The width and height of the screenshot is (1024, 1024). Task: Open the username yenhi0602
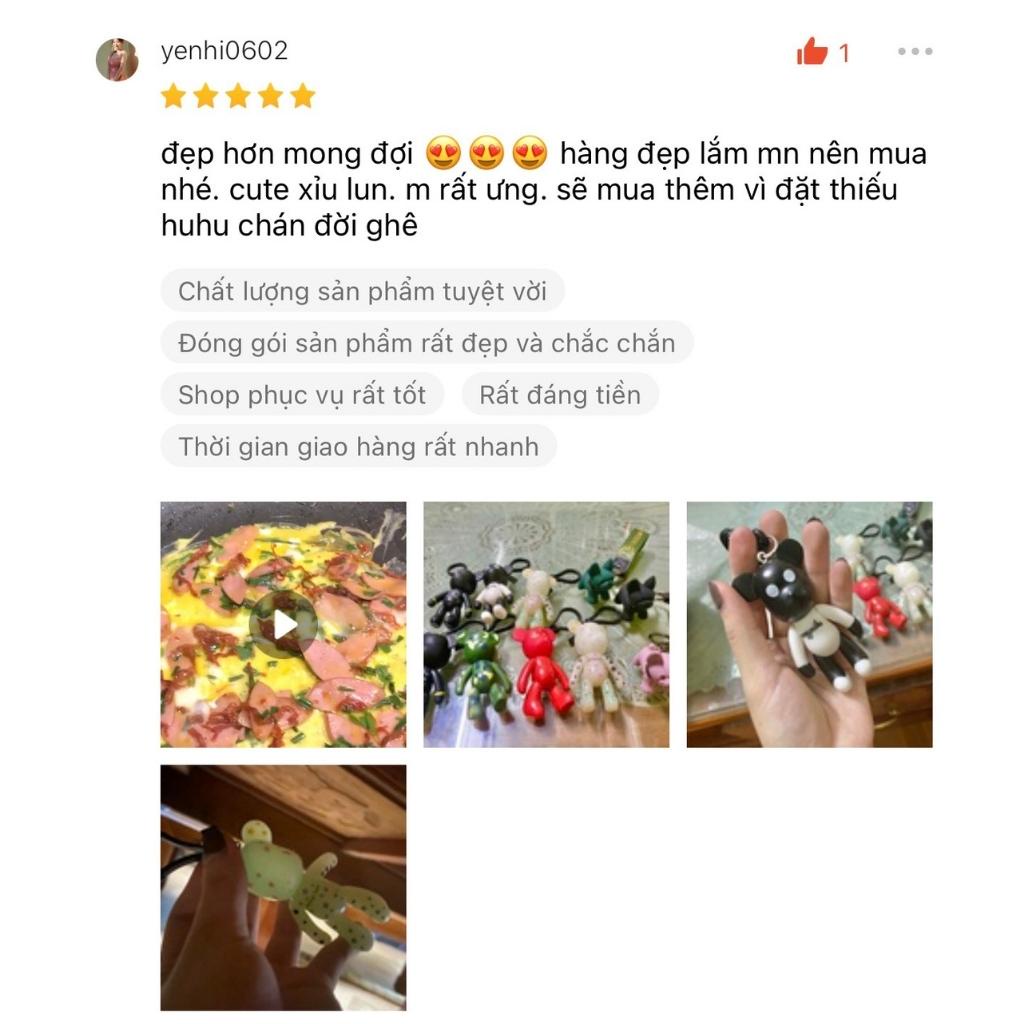click(x=224, y=51)
